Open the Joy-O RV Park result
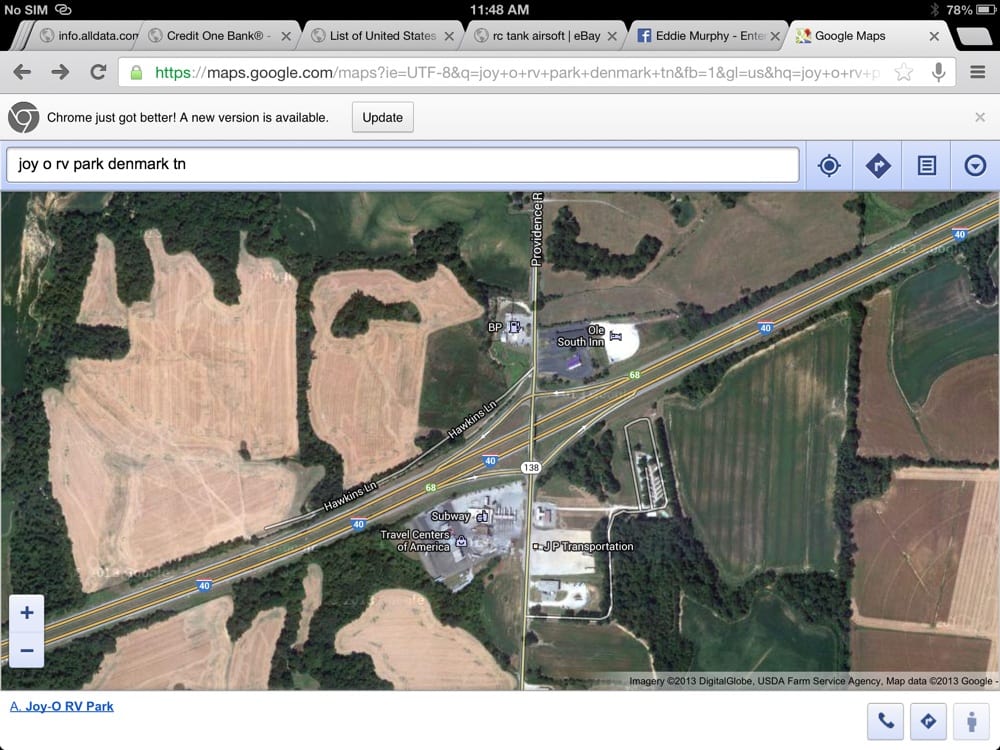The width and height of the screenshot is (1000, 750). [62, 706]
